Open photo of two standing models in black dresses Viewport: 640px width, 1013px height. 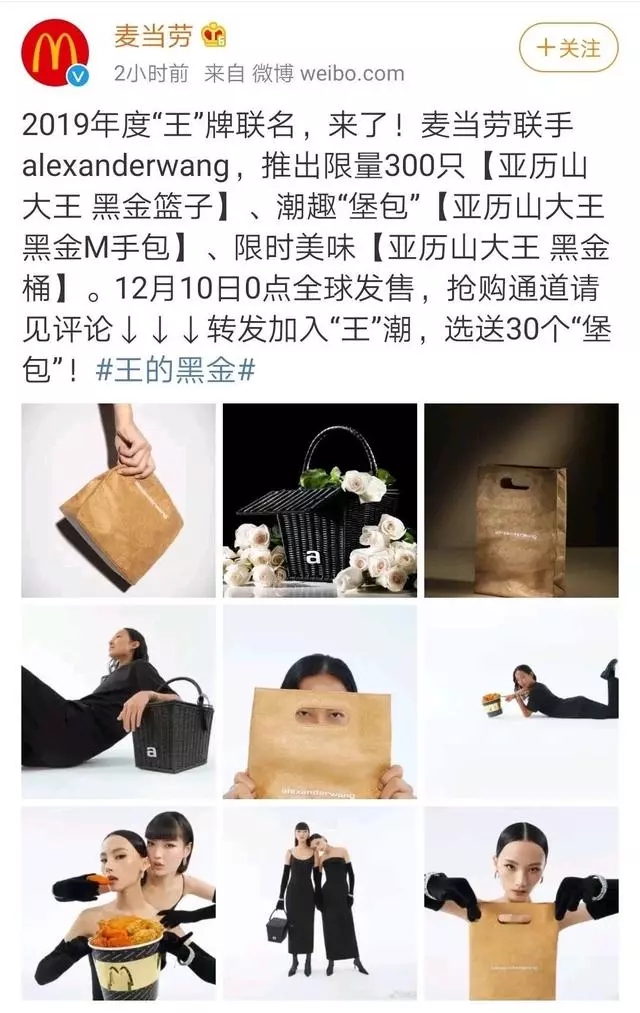pos(320,903)
